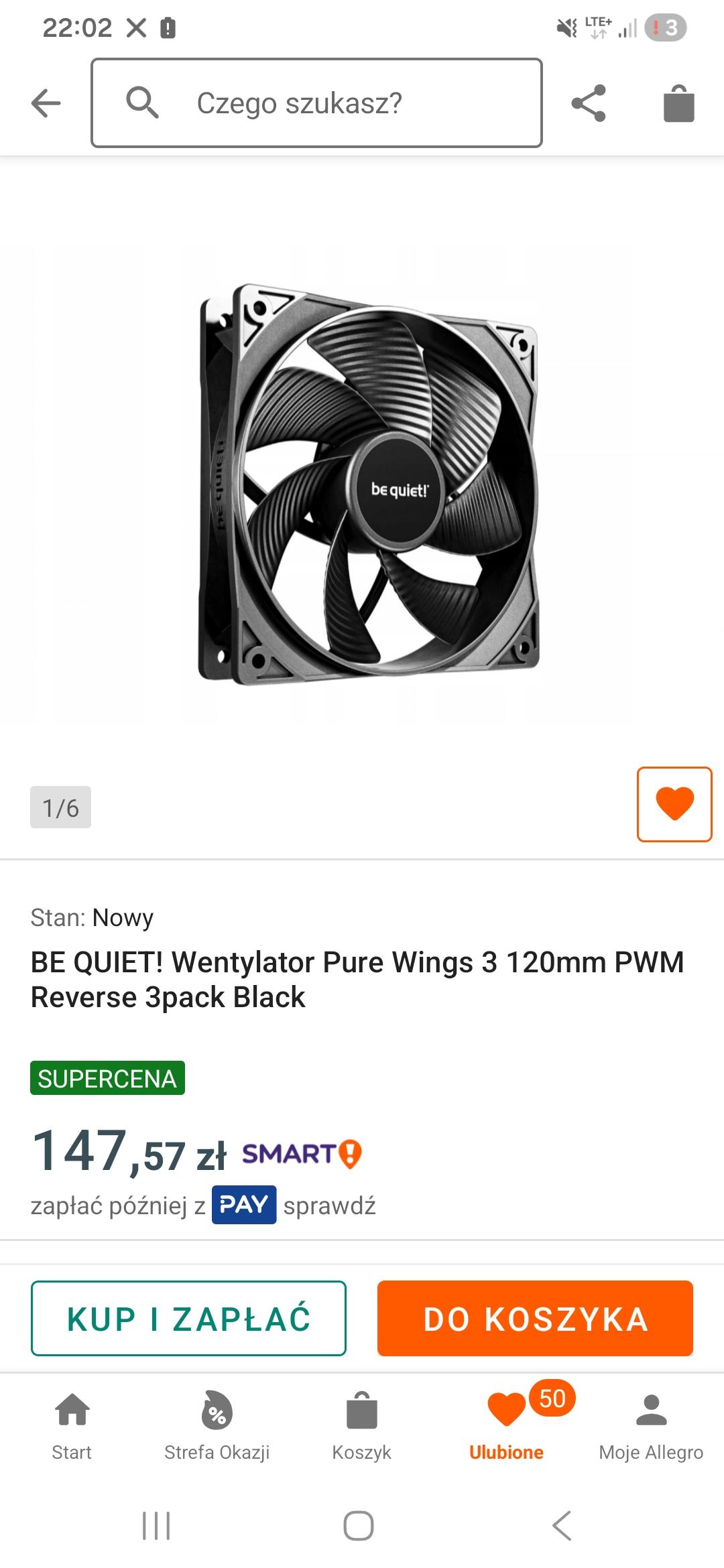Tap the system home button
Image resolution: width=724 pixels, height=1568 pixels.
click(359, 1526)
